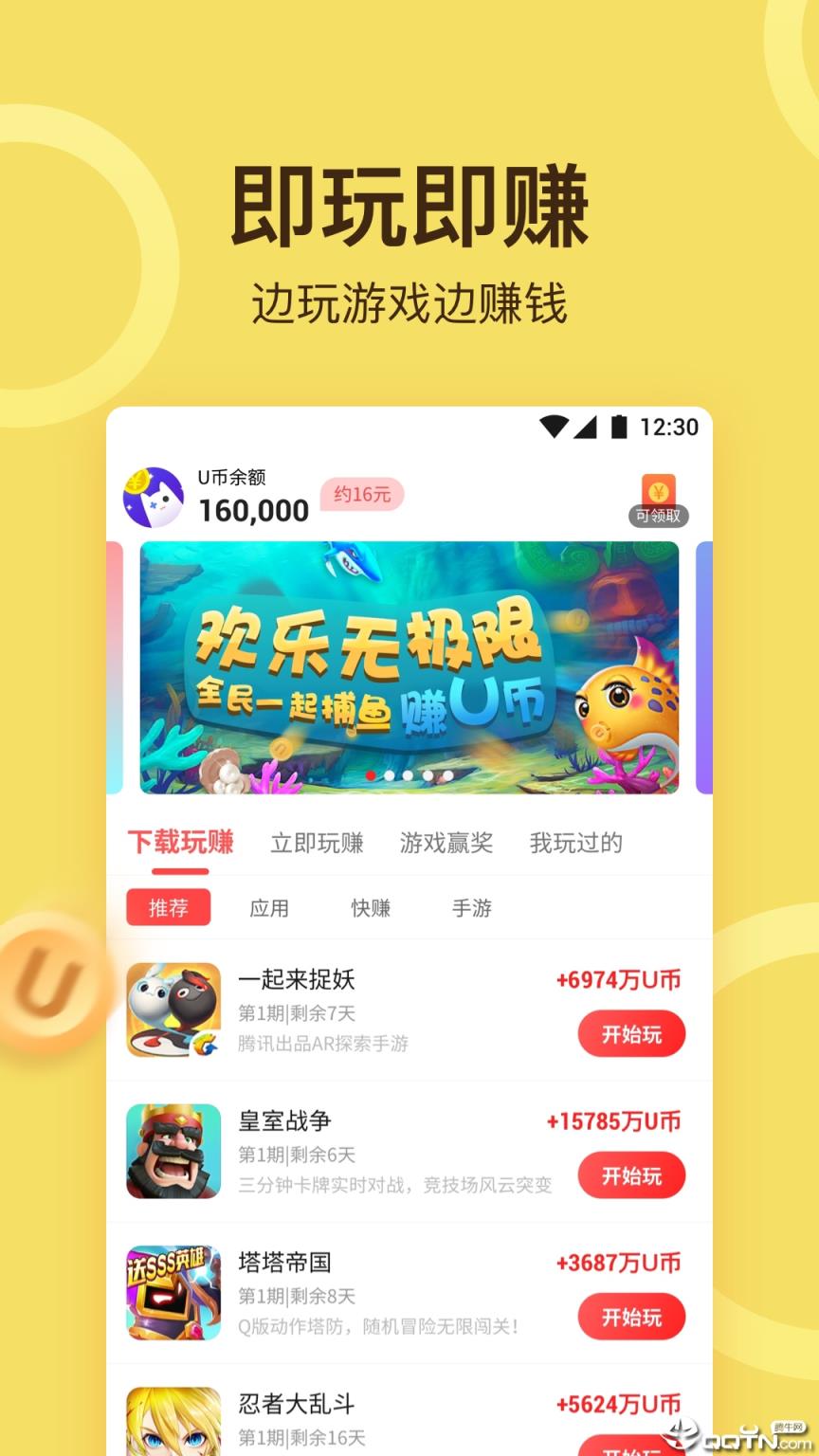Open 一起来捉妖 game thumbnail icon
This screenshot has width=819, height=1456.
click(x=172, y=1010)
